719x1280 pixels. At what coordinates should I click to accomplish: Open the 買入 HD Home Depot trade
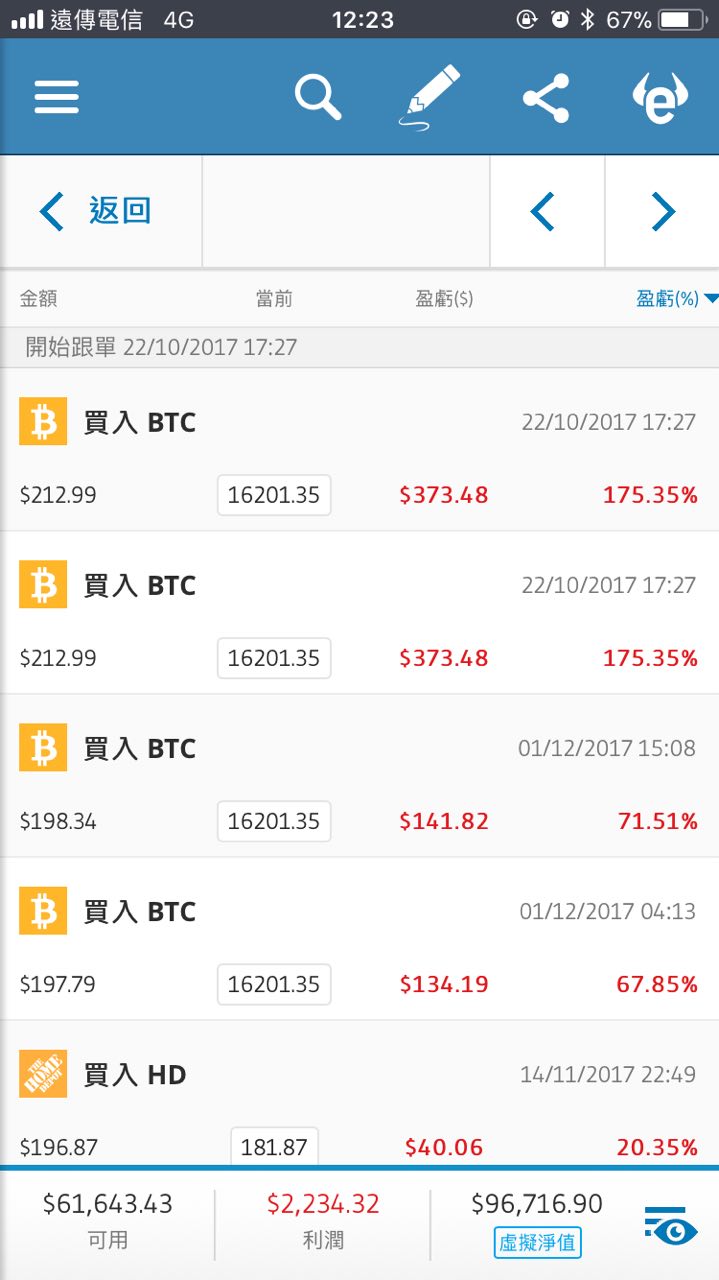(x=359, y=1093)
